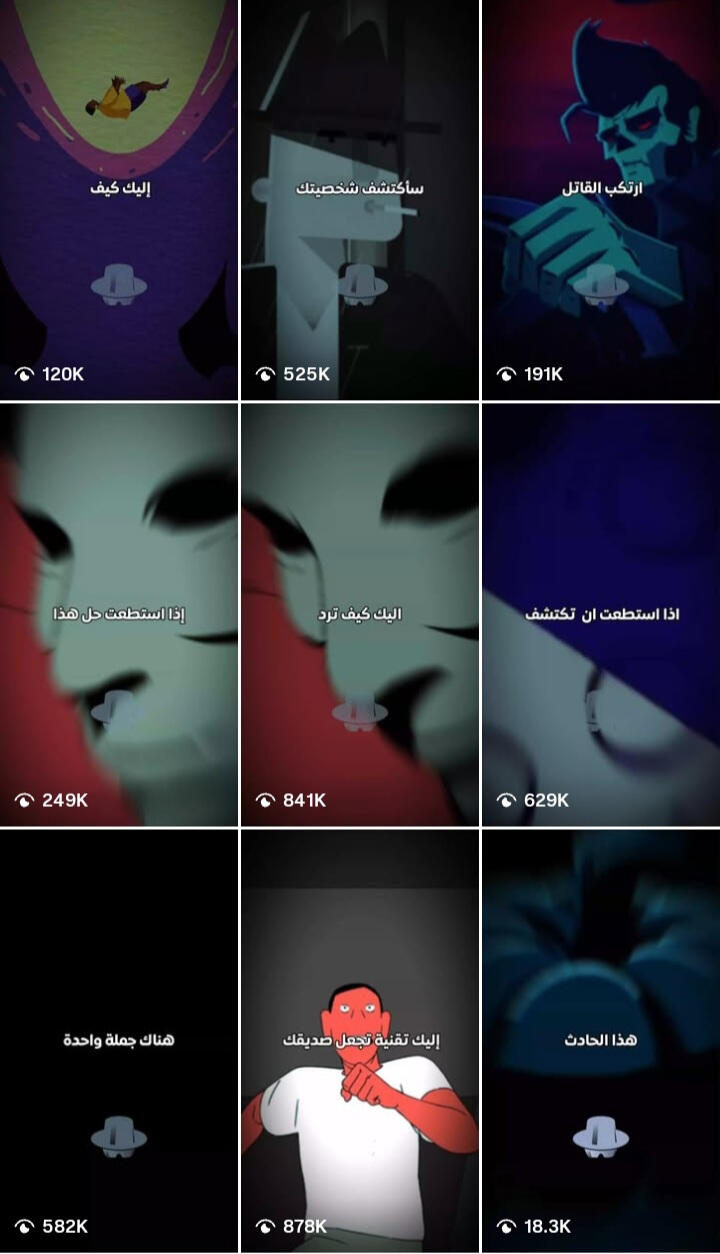
Task: Play the video with 878K views
Action: pyautogui.click(x=360, y=1040)
